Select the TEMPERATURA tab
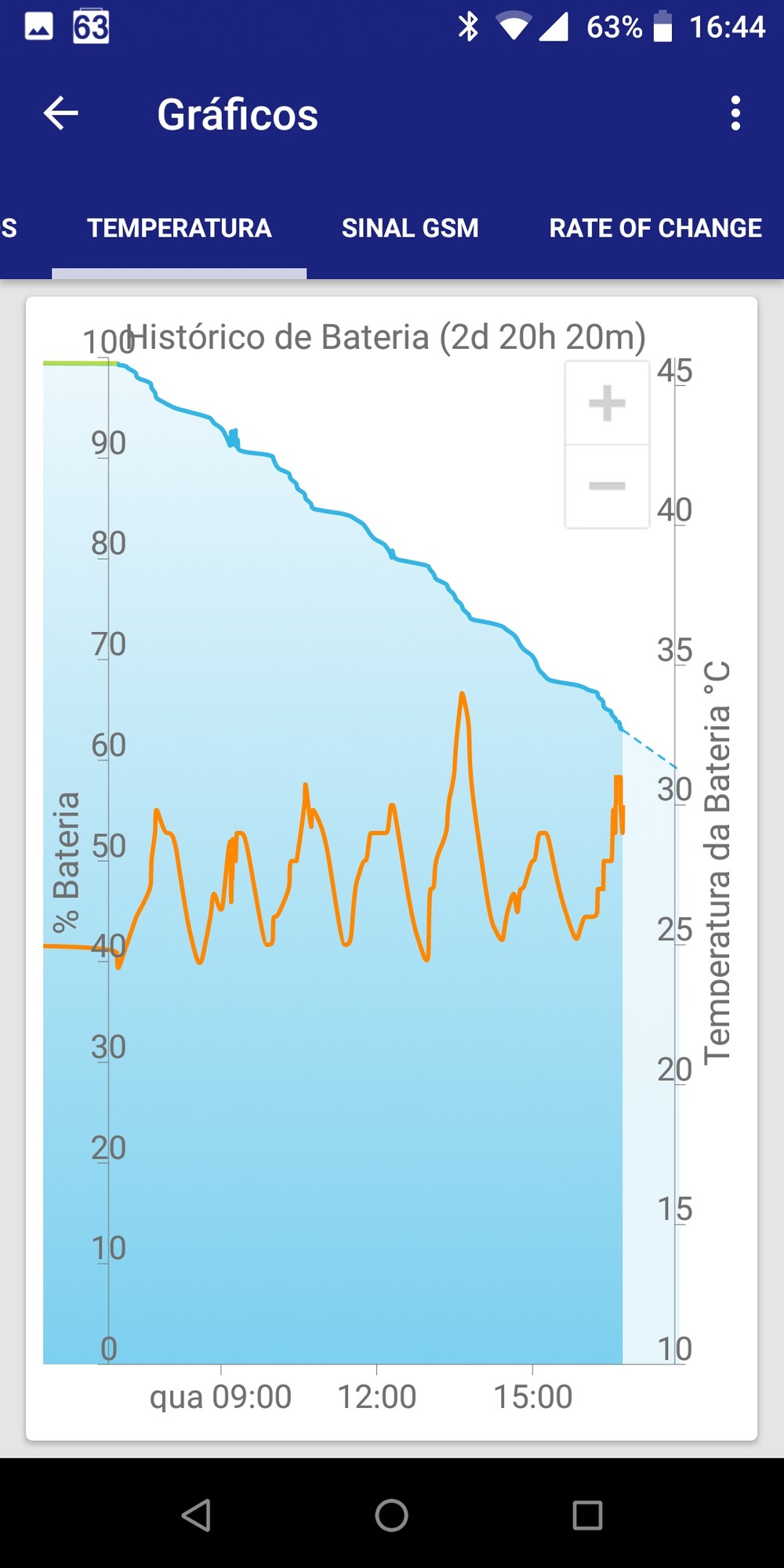This screenshot has height=1568, width=784. click(x=180, y=228)
